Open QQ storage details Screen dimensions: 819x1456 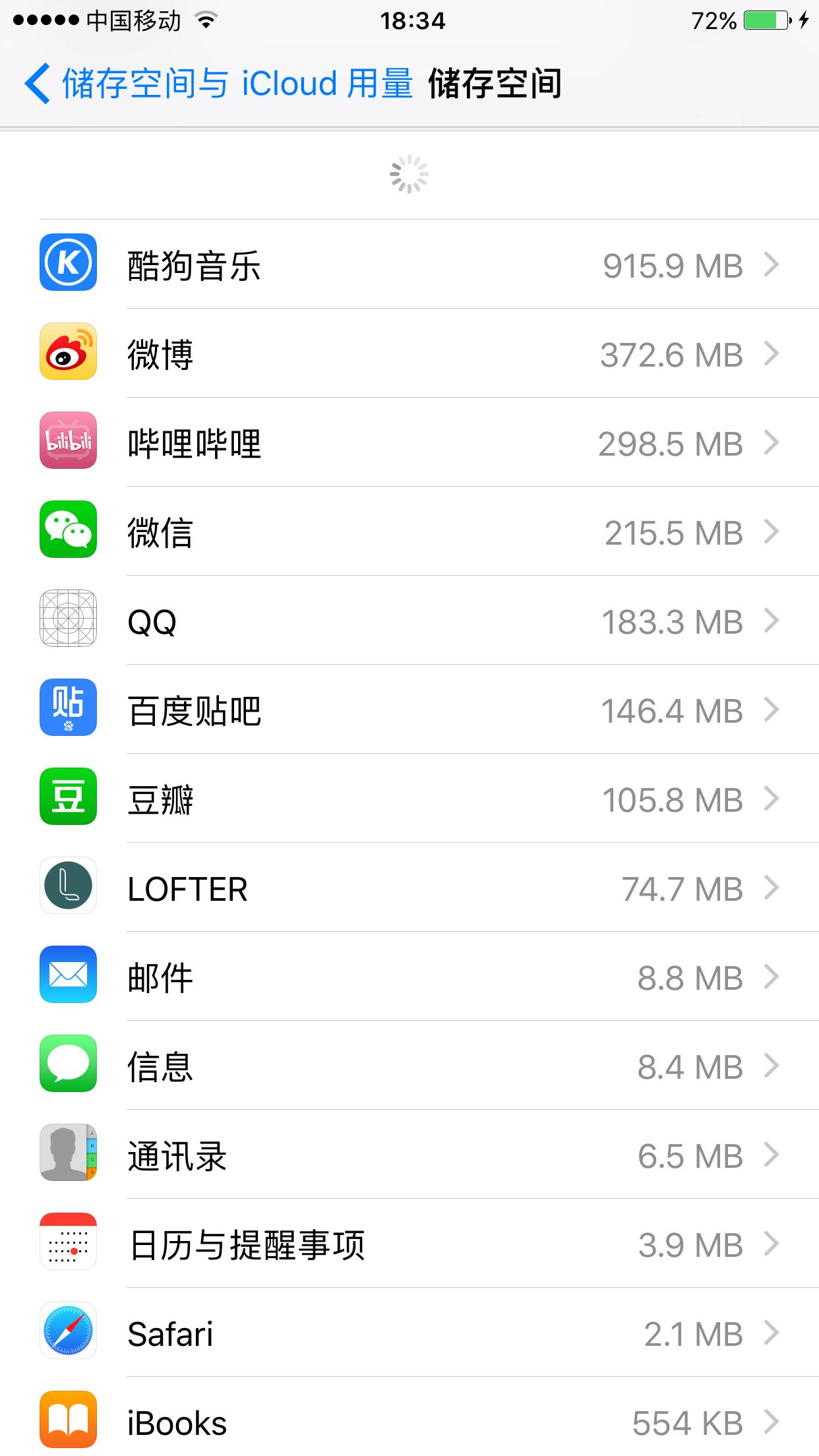409,621
